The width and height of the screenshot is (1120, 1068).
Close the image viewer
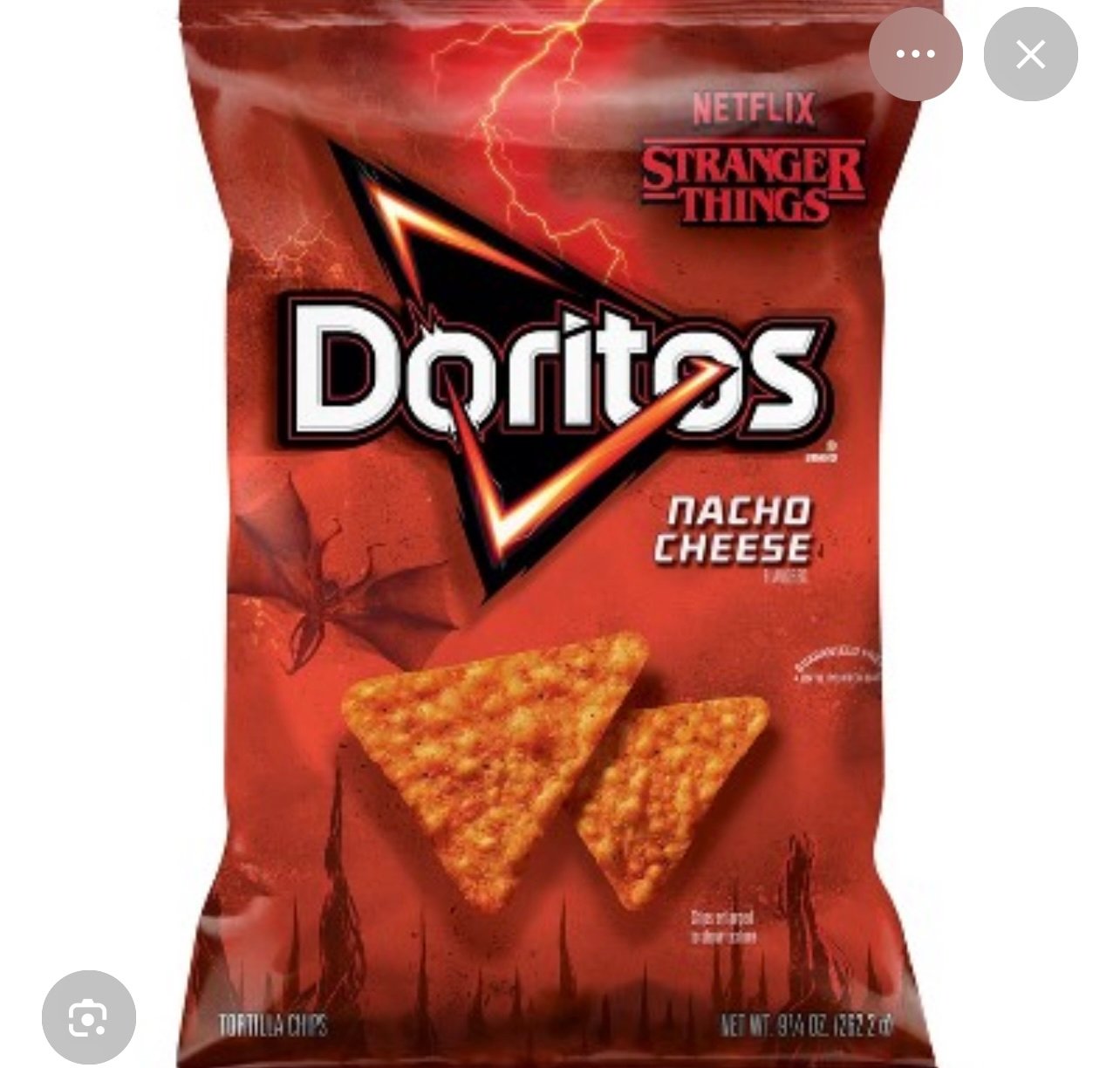click(1030, 54)
